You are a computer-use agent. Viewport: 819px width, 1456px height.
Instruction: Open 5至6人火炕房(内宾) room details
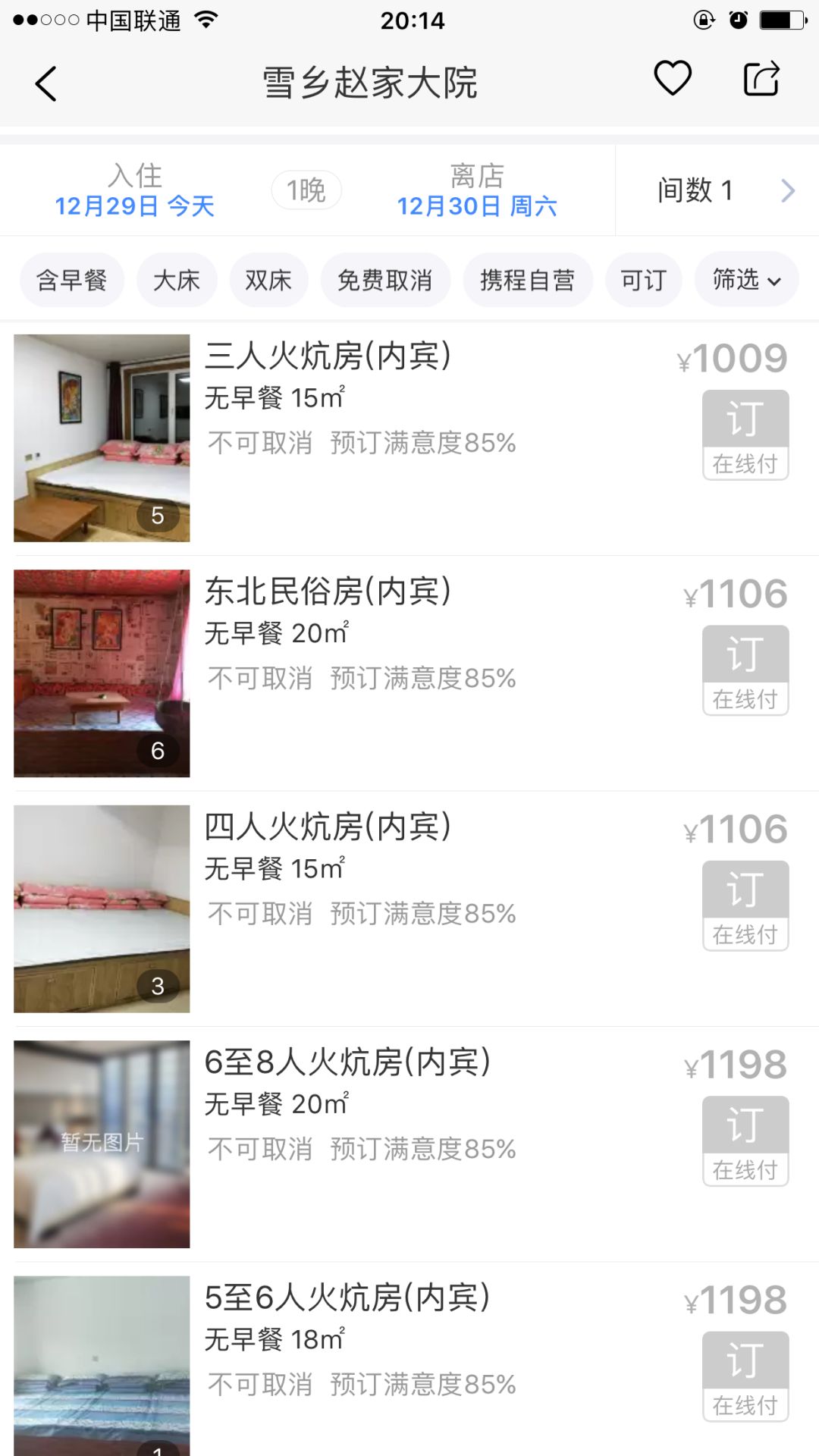click(x=348, y=1298)
